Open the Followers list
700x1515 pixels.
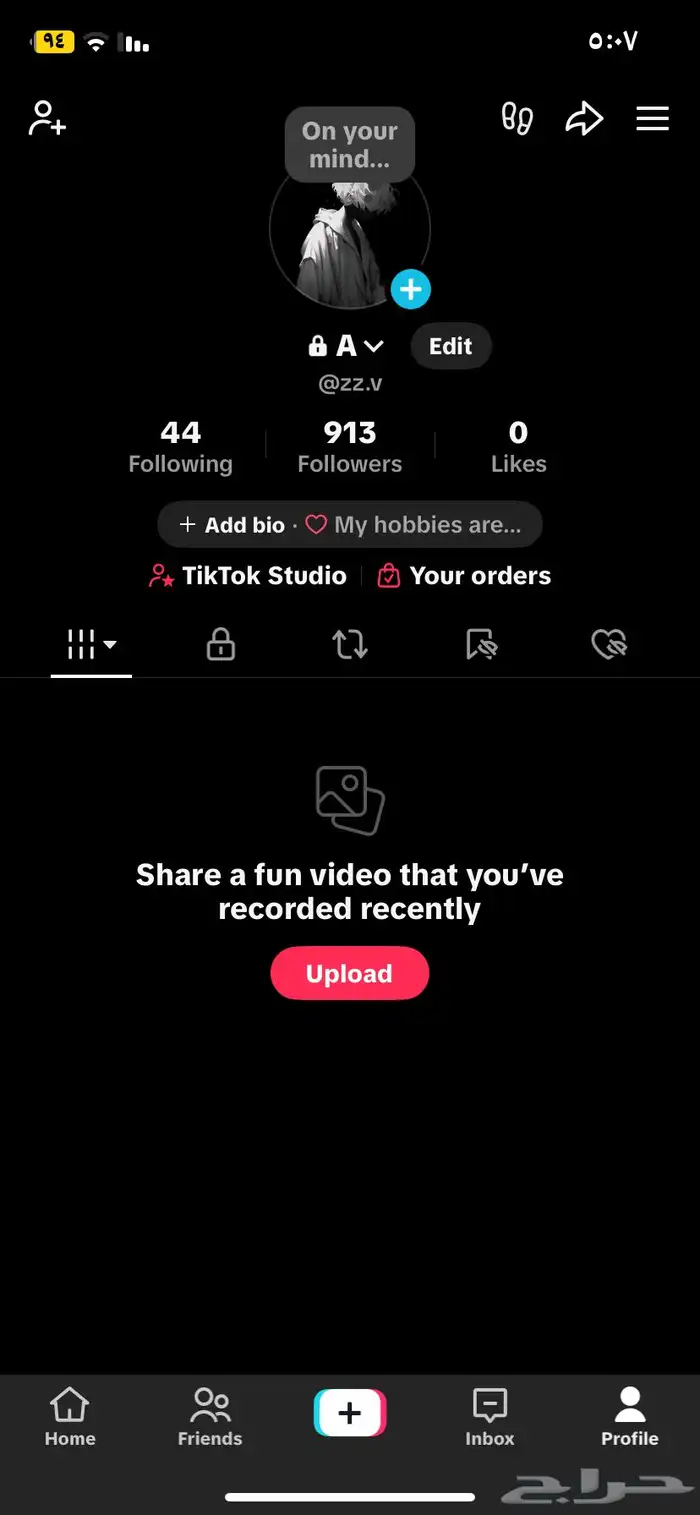pyautogui.click(x=350, y=446)
